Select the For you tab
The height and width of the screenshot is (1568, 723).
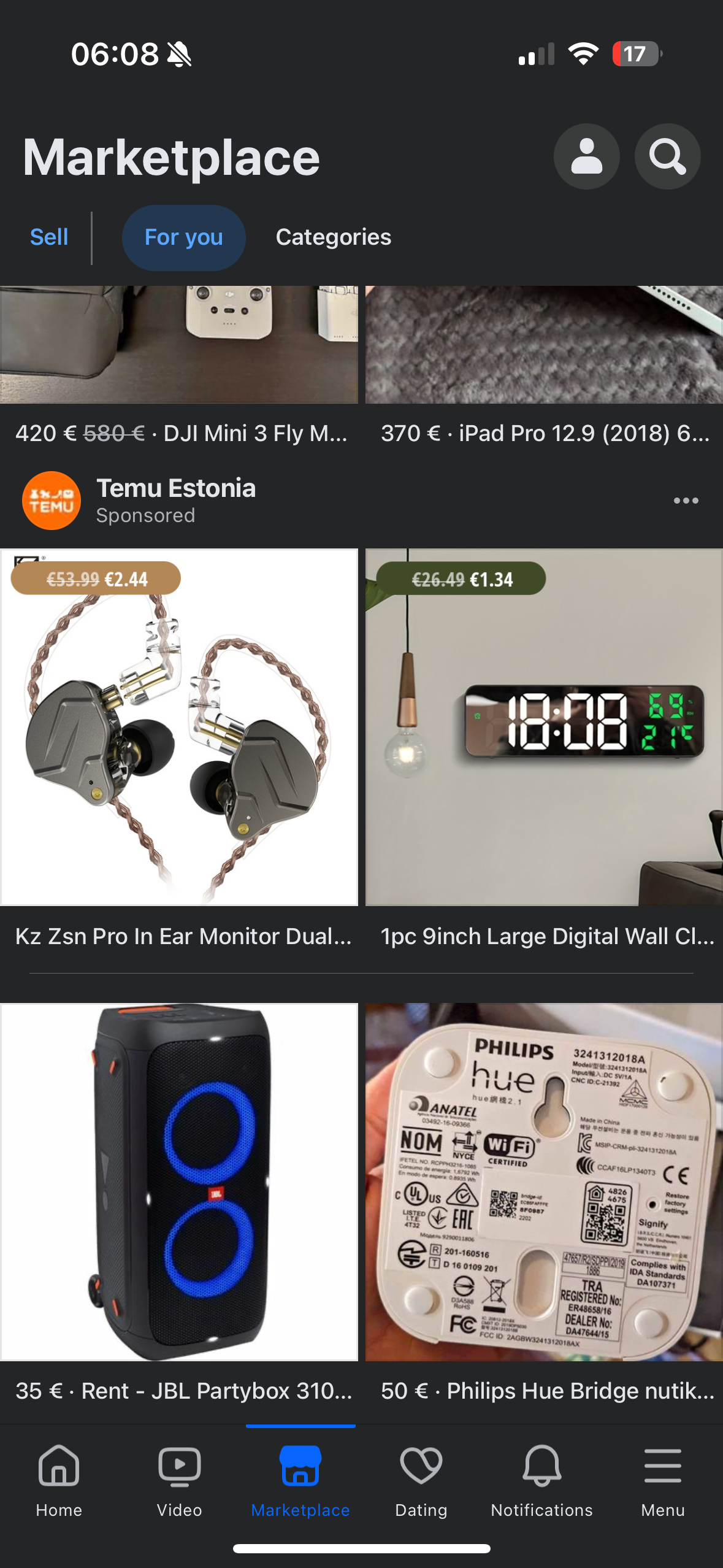pyautogui.click(x=183, y=237)
